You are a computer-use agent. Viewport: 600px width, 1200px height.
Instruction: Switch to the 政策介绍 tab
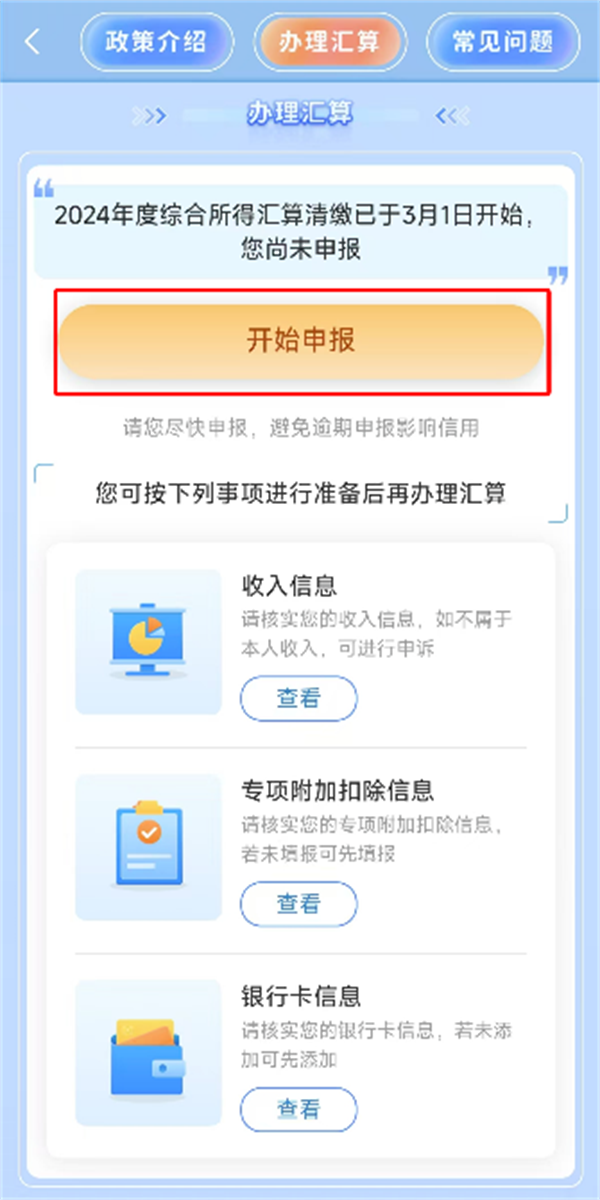point(156,42)
